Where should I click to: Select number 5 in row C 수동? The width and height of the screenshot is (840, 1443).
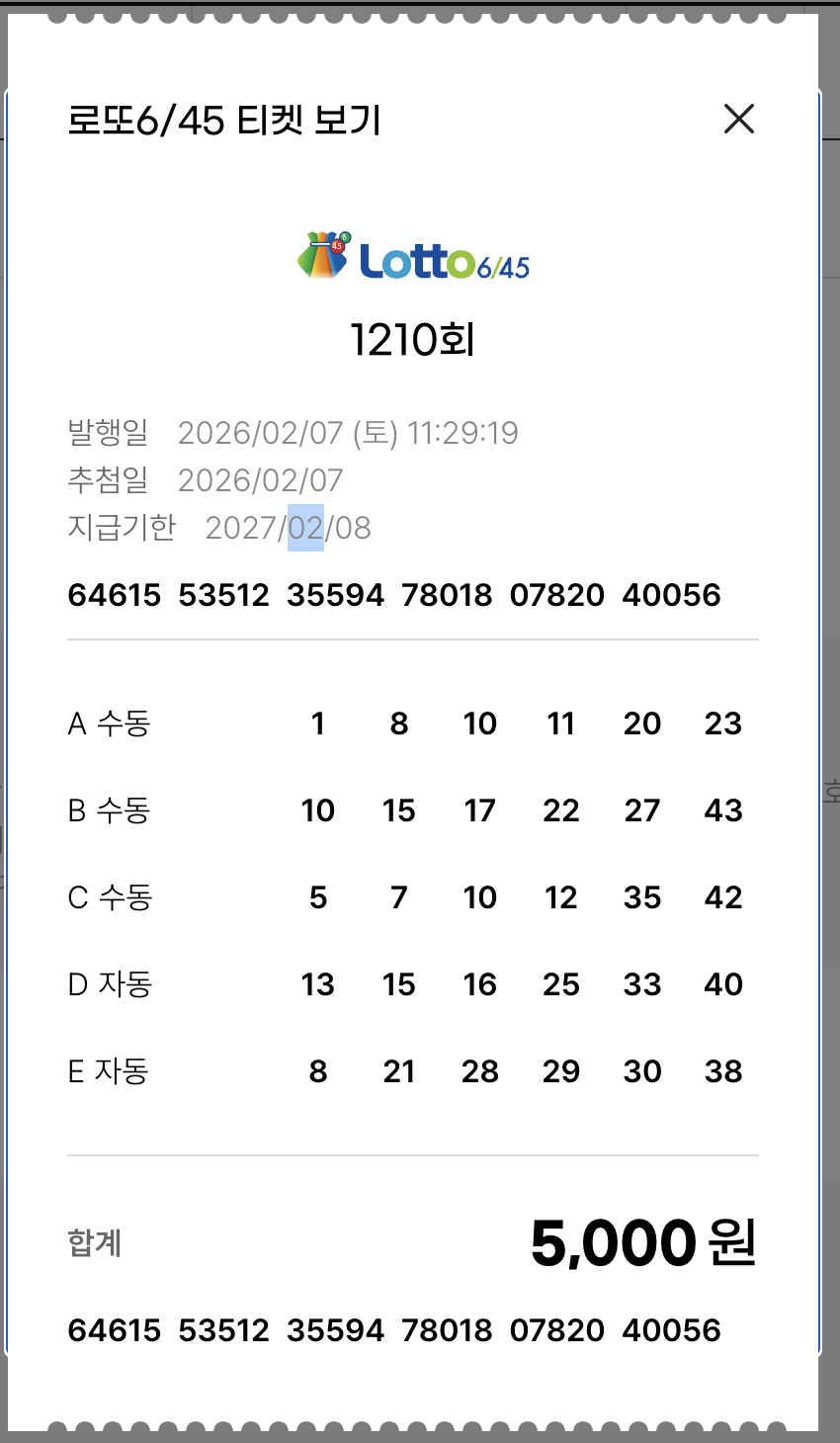click(x=317, y=897)
